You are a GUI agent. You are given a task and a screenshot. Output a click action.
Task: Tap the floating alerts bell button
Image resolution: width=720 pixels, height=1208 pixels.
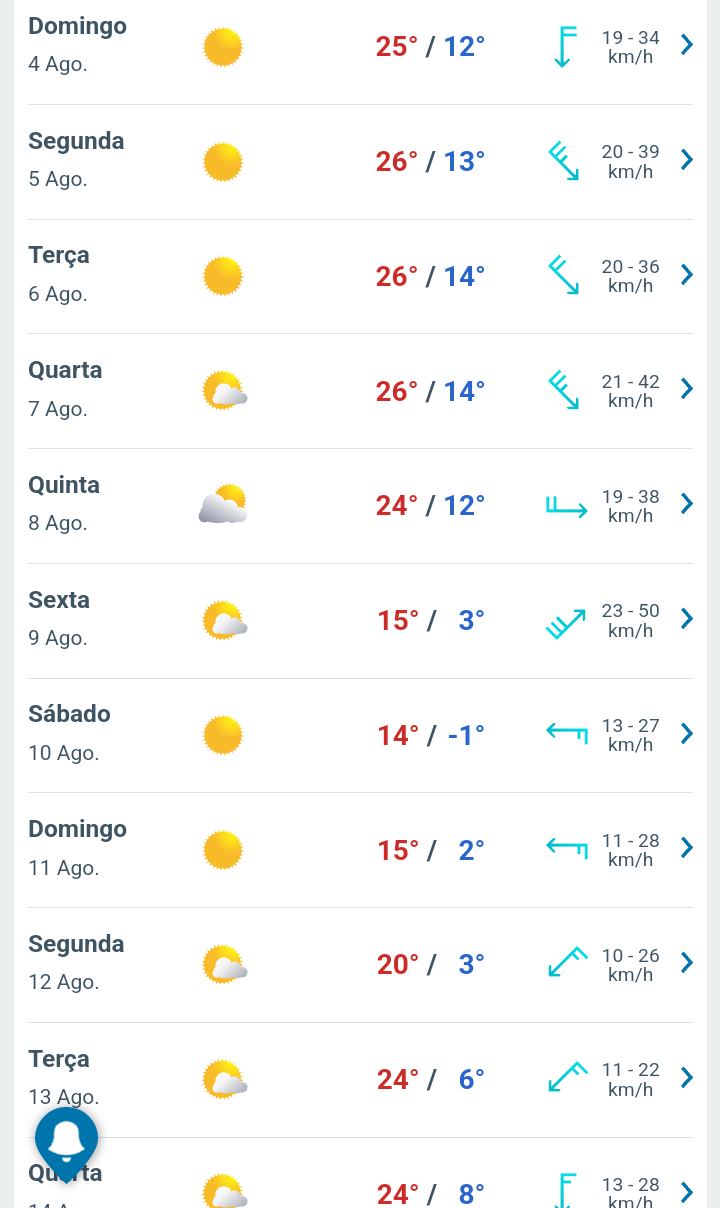coord(66,1140)
